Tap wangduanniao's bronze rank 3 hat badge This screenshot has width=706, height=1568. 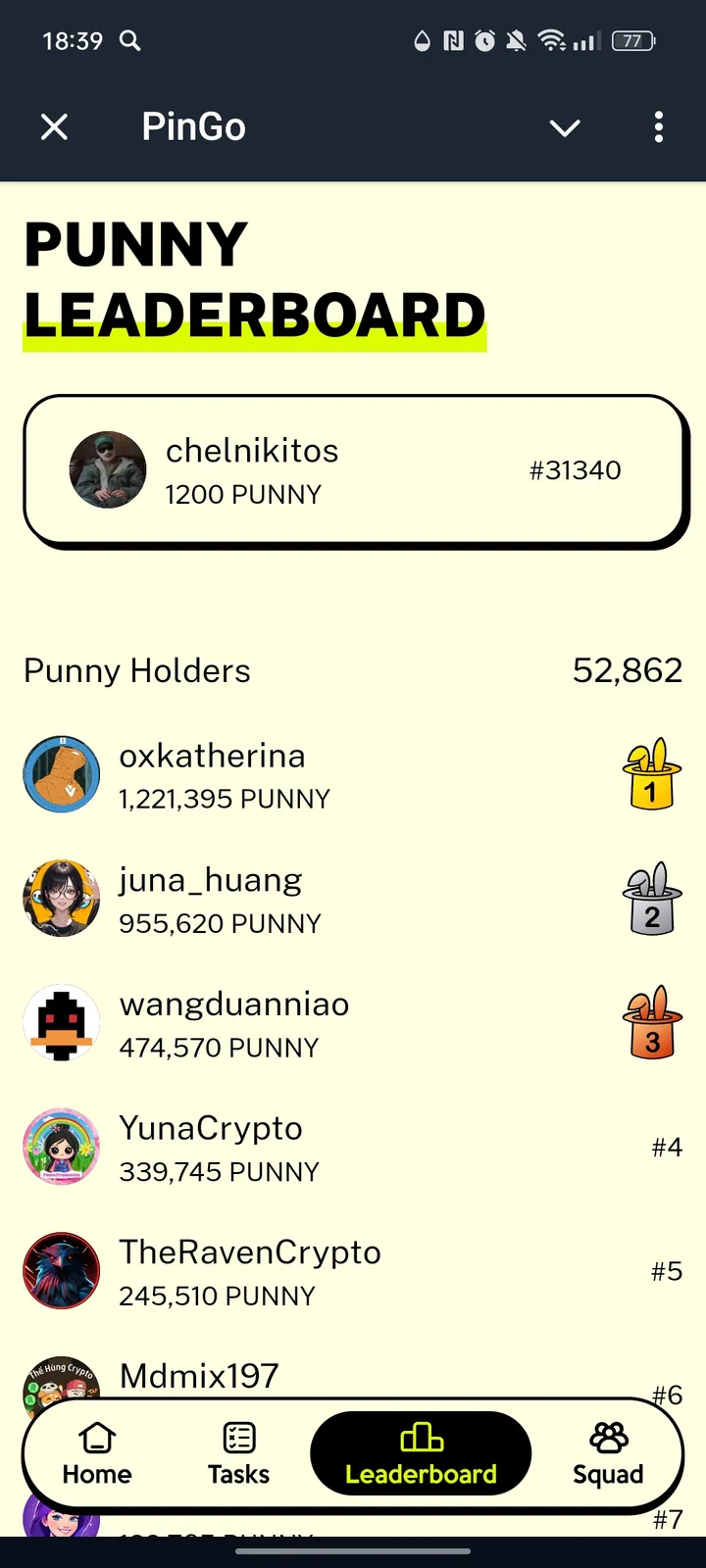click(651, 1023)
